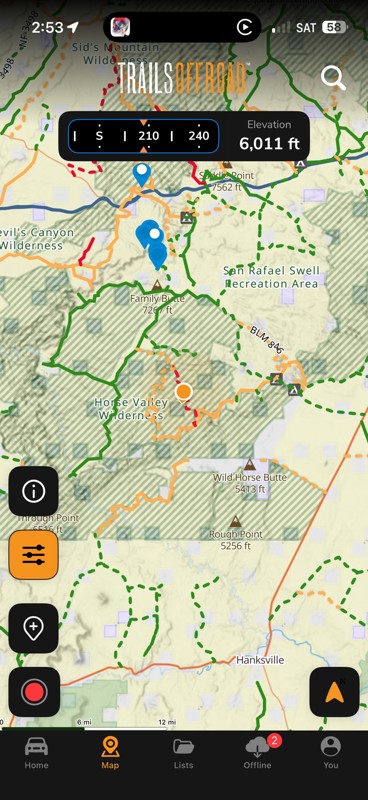Select the orange trail marker on map
368x800 pixels.
click(184, 393)
